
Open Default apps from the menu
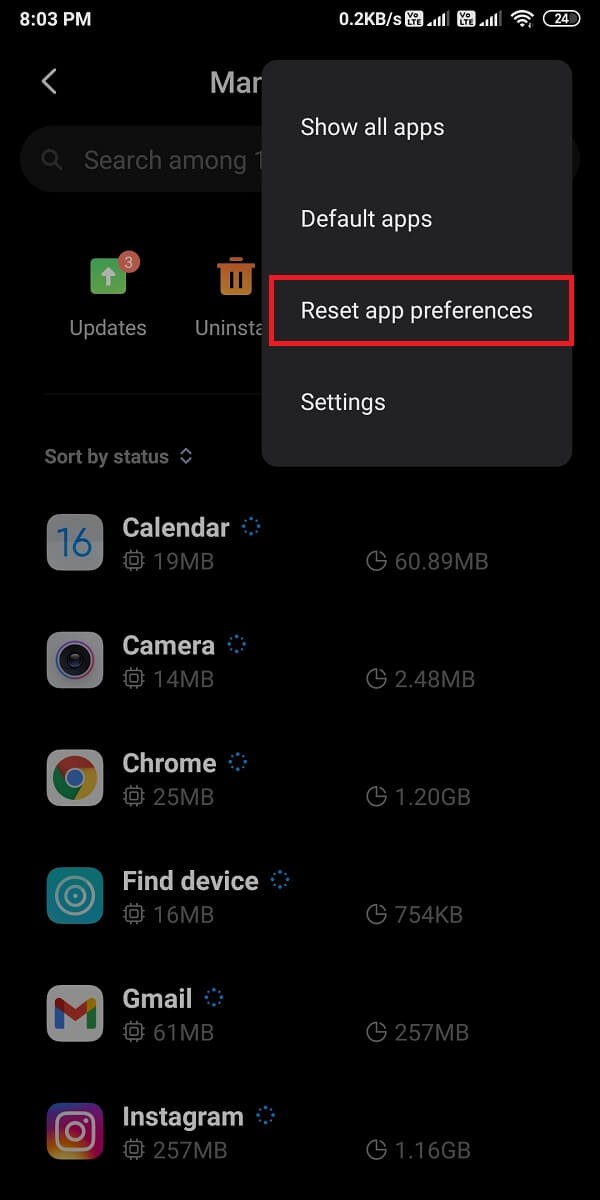[366, 219]
